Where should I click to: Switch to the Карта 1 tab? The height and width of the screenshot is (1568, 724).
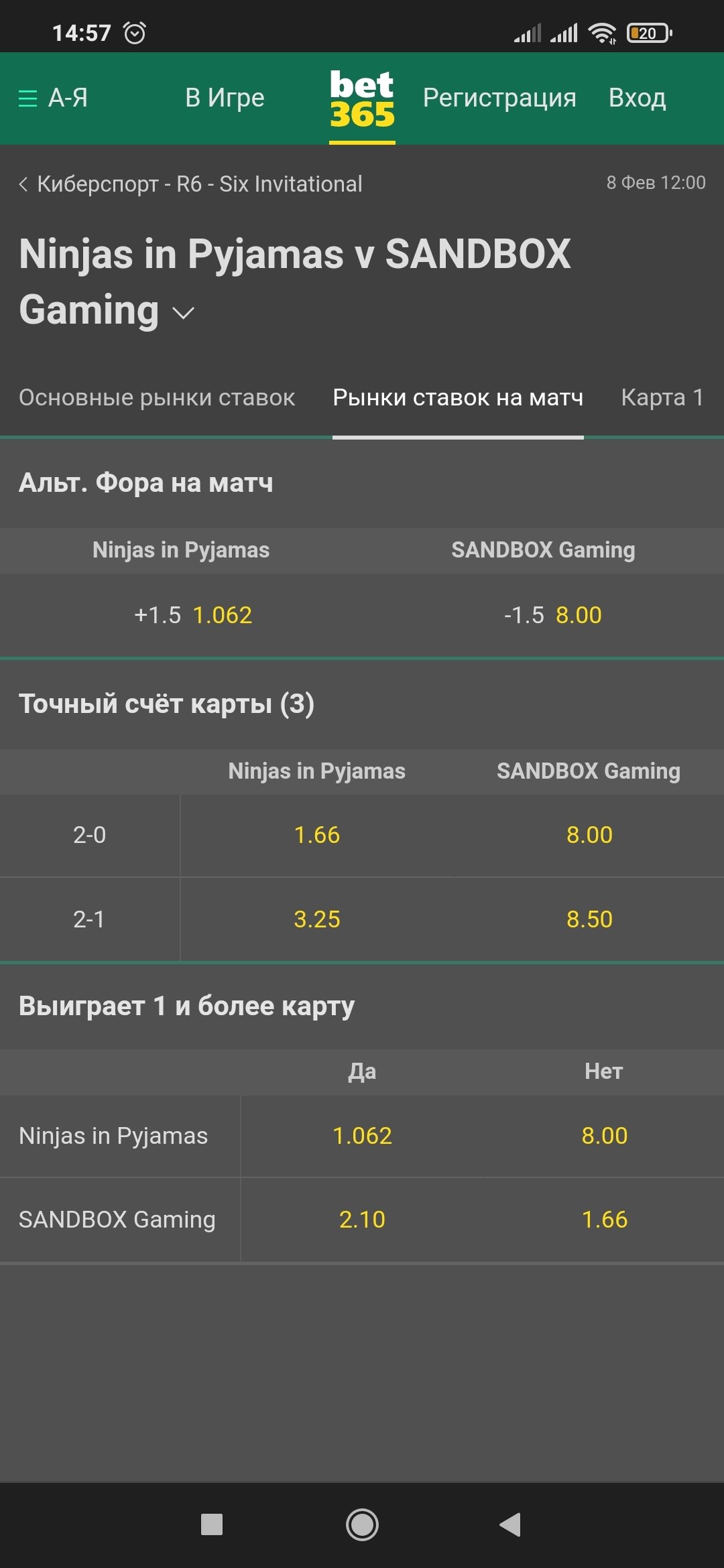coord(662,397)
